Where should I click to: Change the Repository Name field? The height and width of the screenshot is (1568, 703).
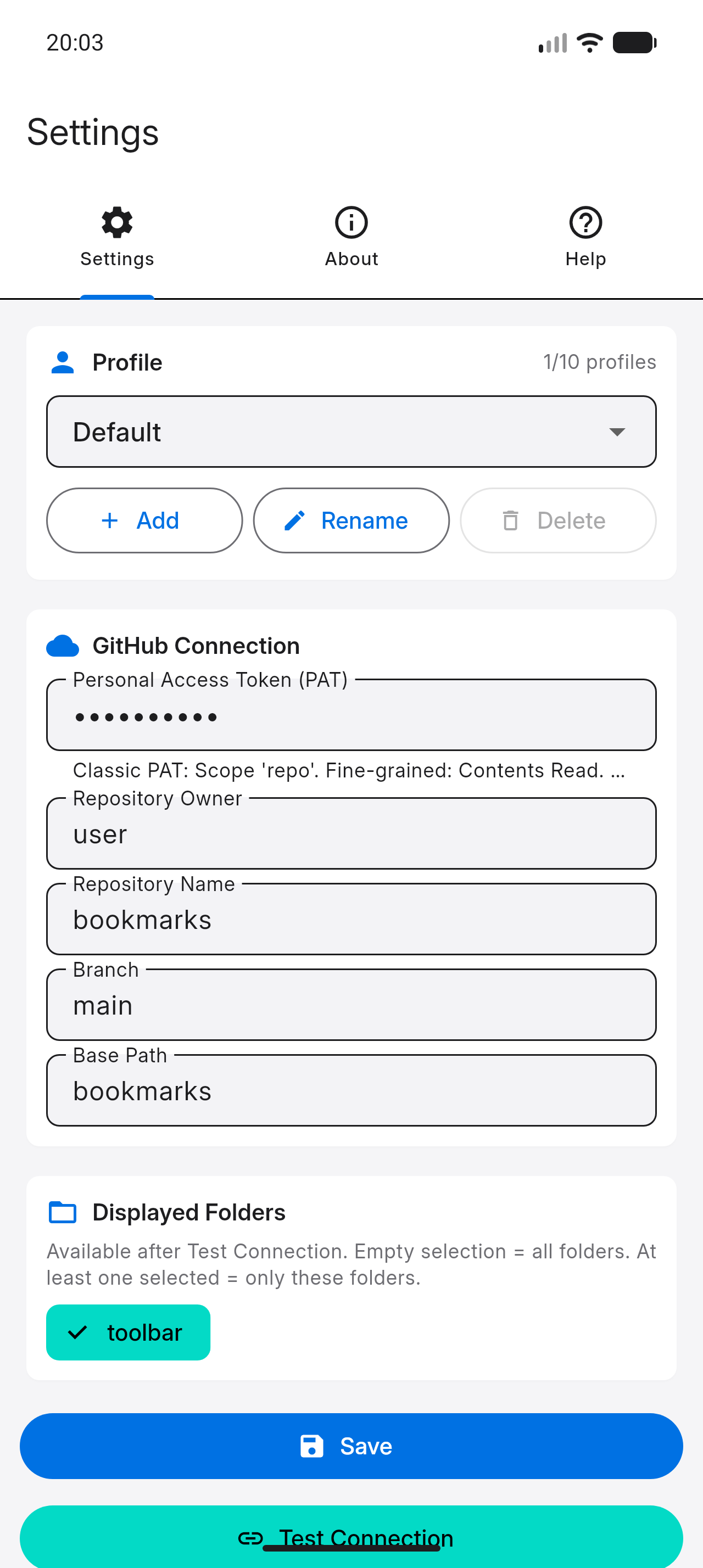point(351,920)
